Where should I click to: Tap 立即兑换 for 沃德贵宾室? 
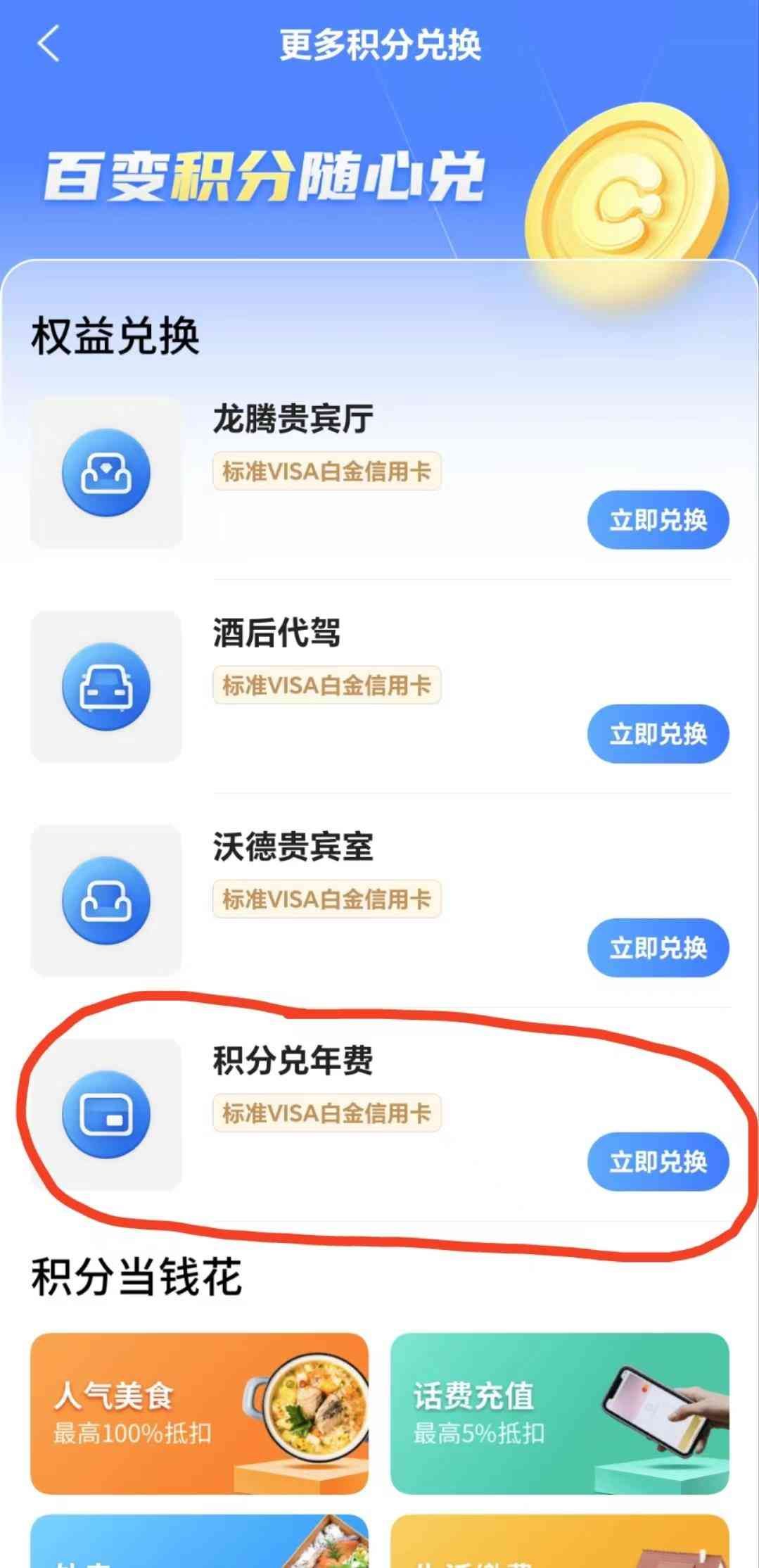point(658,948)
